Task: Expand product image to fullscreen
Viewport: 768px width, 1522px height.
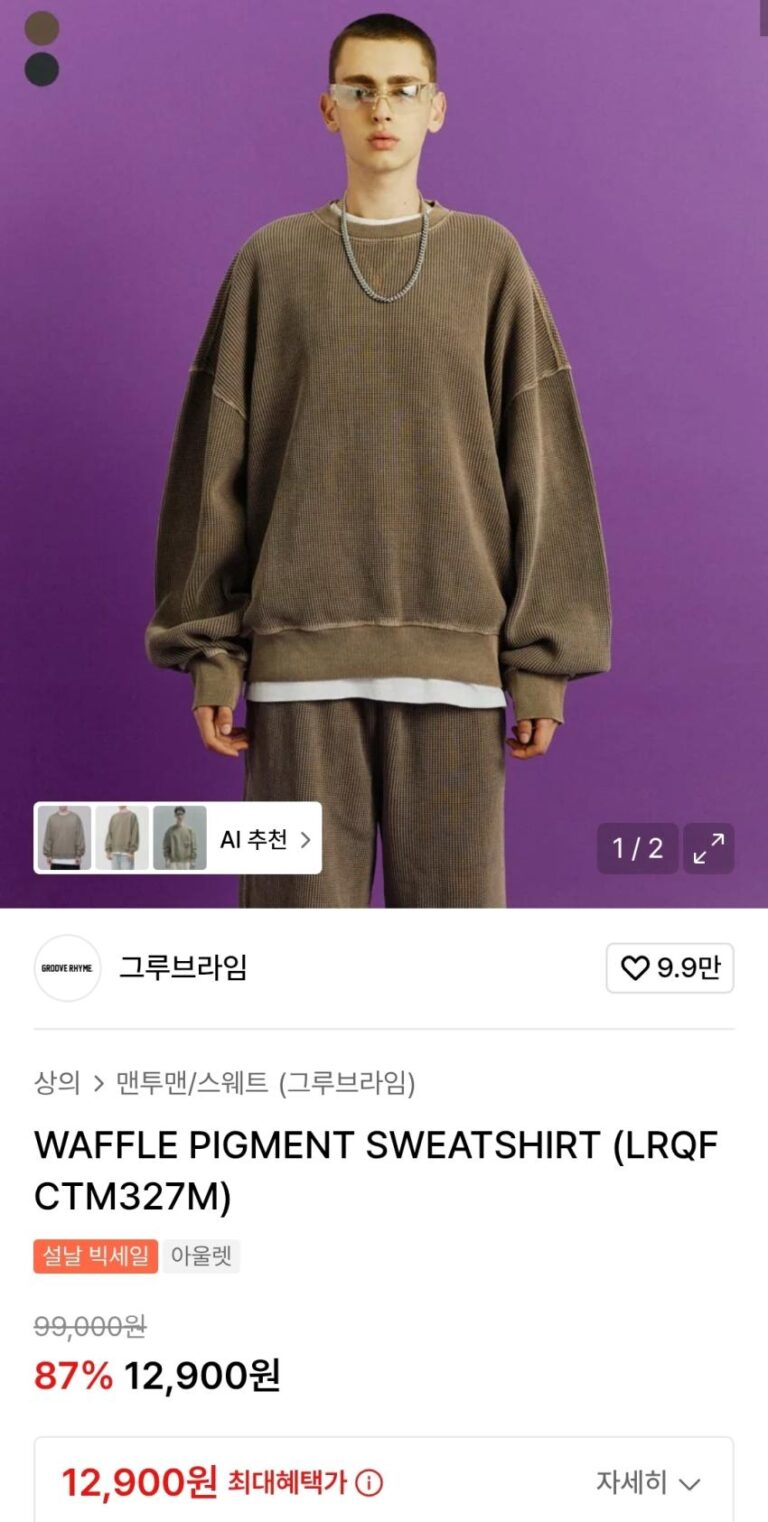Action: click(709, 848)
